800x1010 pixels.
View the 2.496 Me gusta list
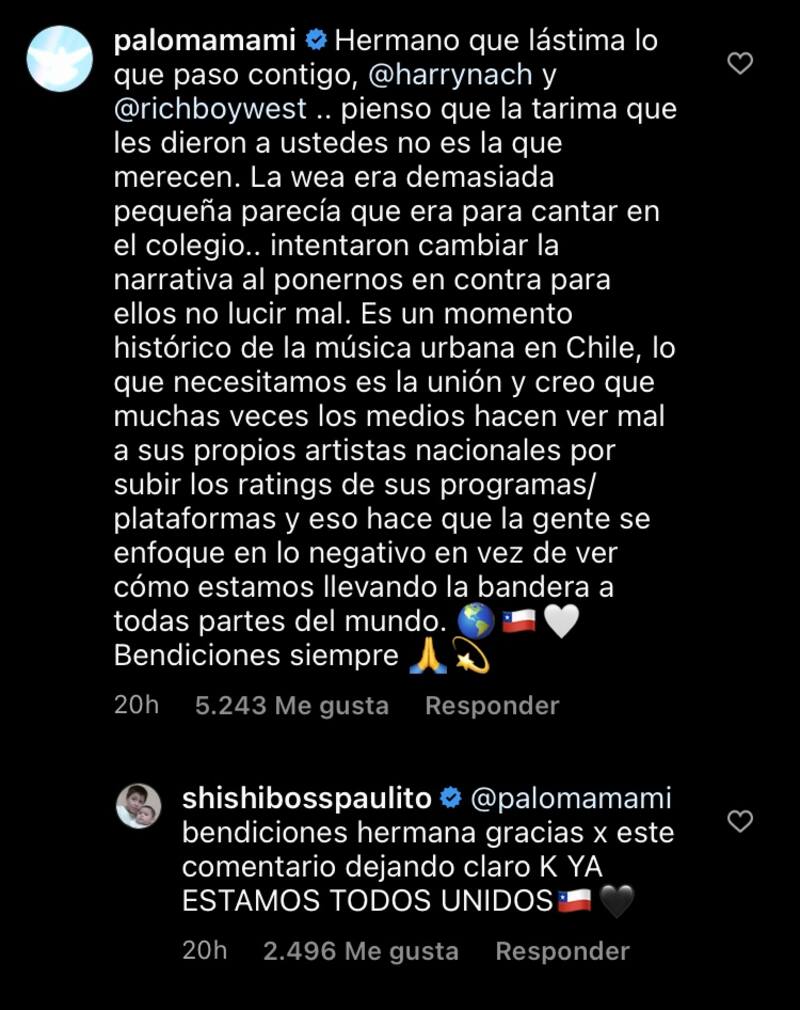click(x=360, y=950)
